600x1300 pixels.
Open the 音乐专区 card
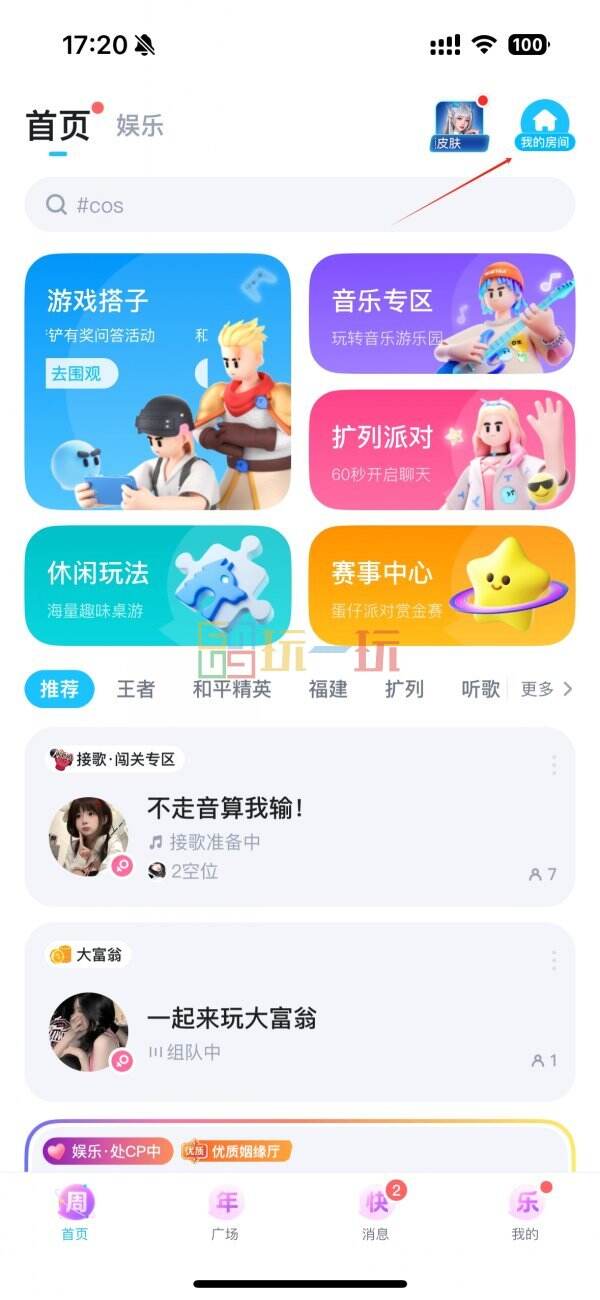click(442, 313)
